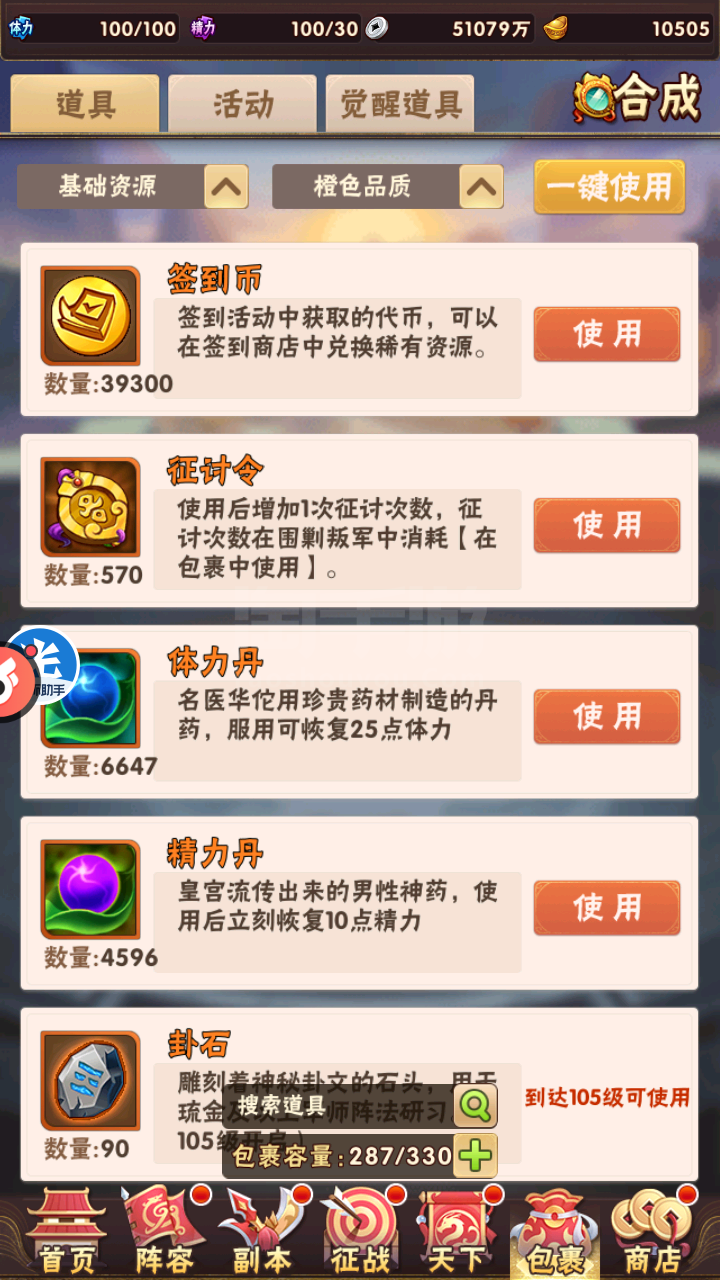The image size is (720, 1280).
Task: Expand the 基础资源 category dropdown
Action: [226, 186]
